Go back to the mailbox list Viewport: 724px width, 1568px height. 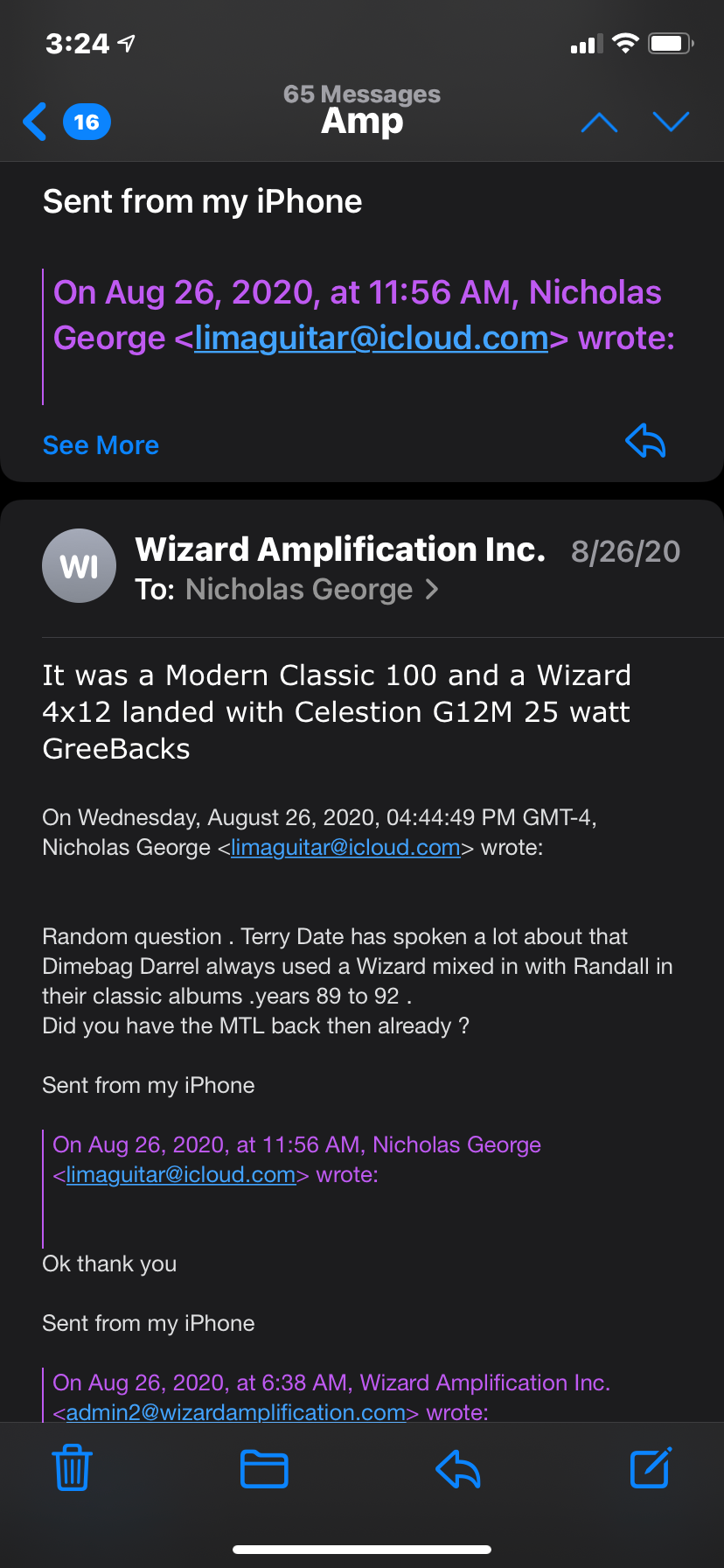[x=37, y=122]
